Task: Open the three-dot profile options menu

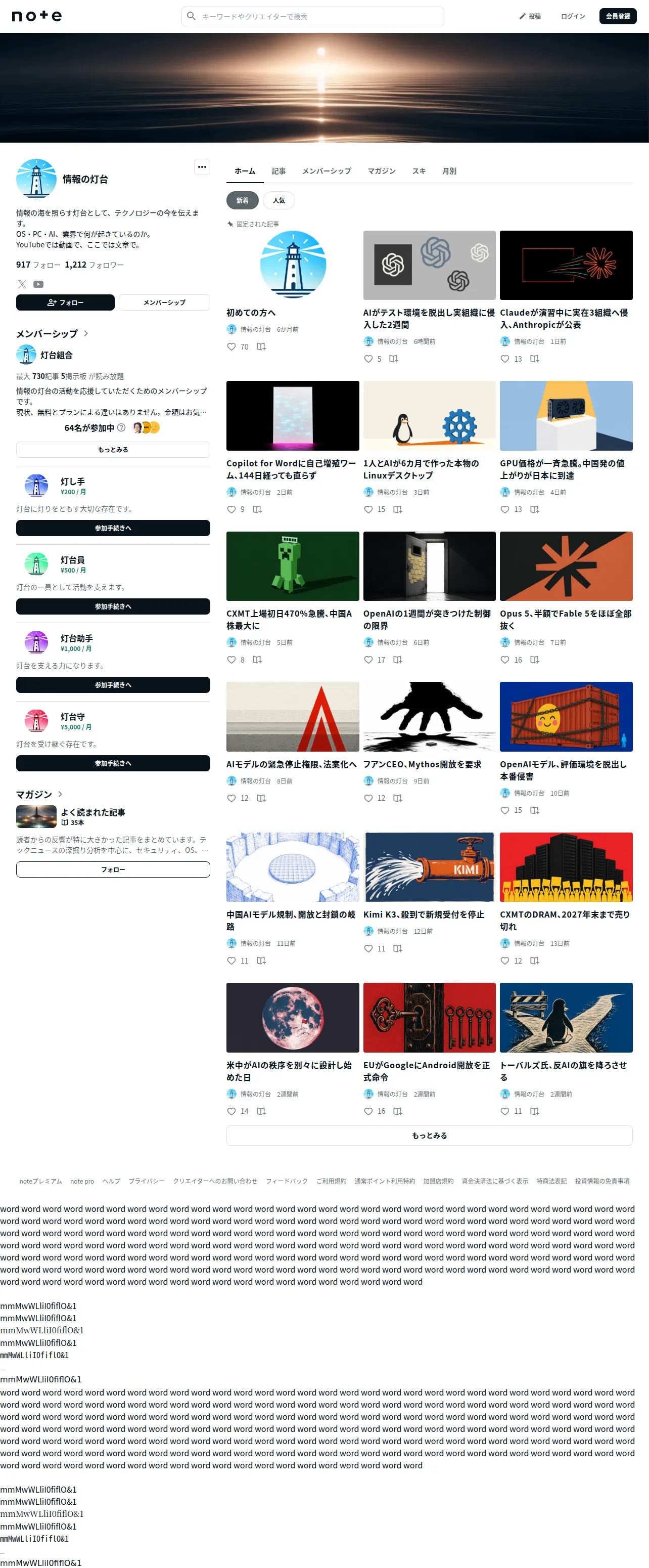Action: [x=202, y=167]
